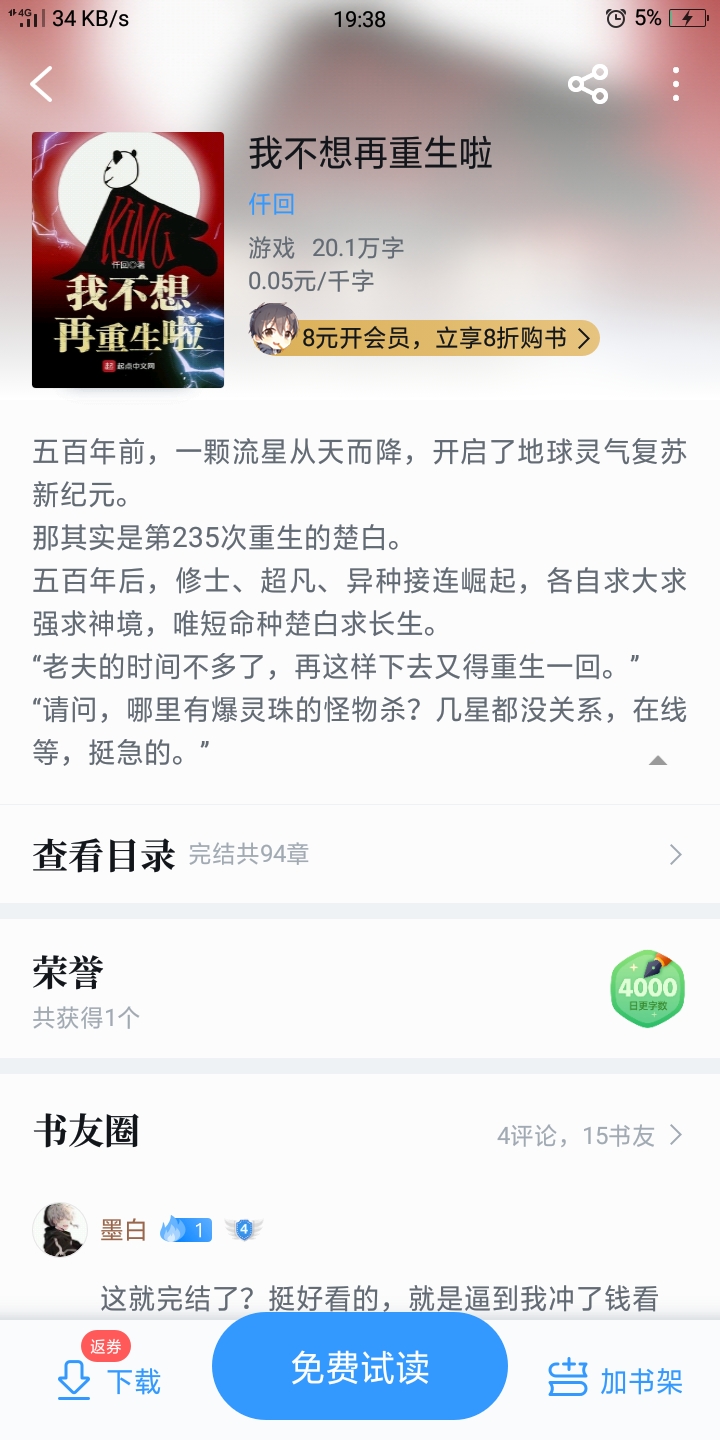This screenshot has height=1440, width=720.
Task: Open the three-dot overflow menu
Action: click(x=676, y=85)
